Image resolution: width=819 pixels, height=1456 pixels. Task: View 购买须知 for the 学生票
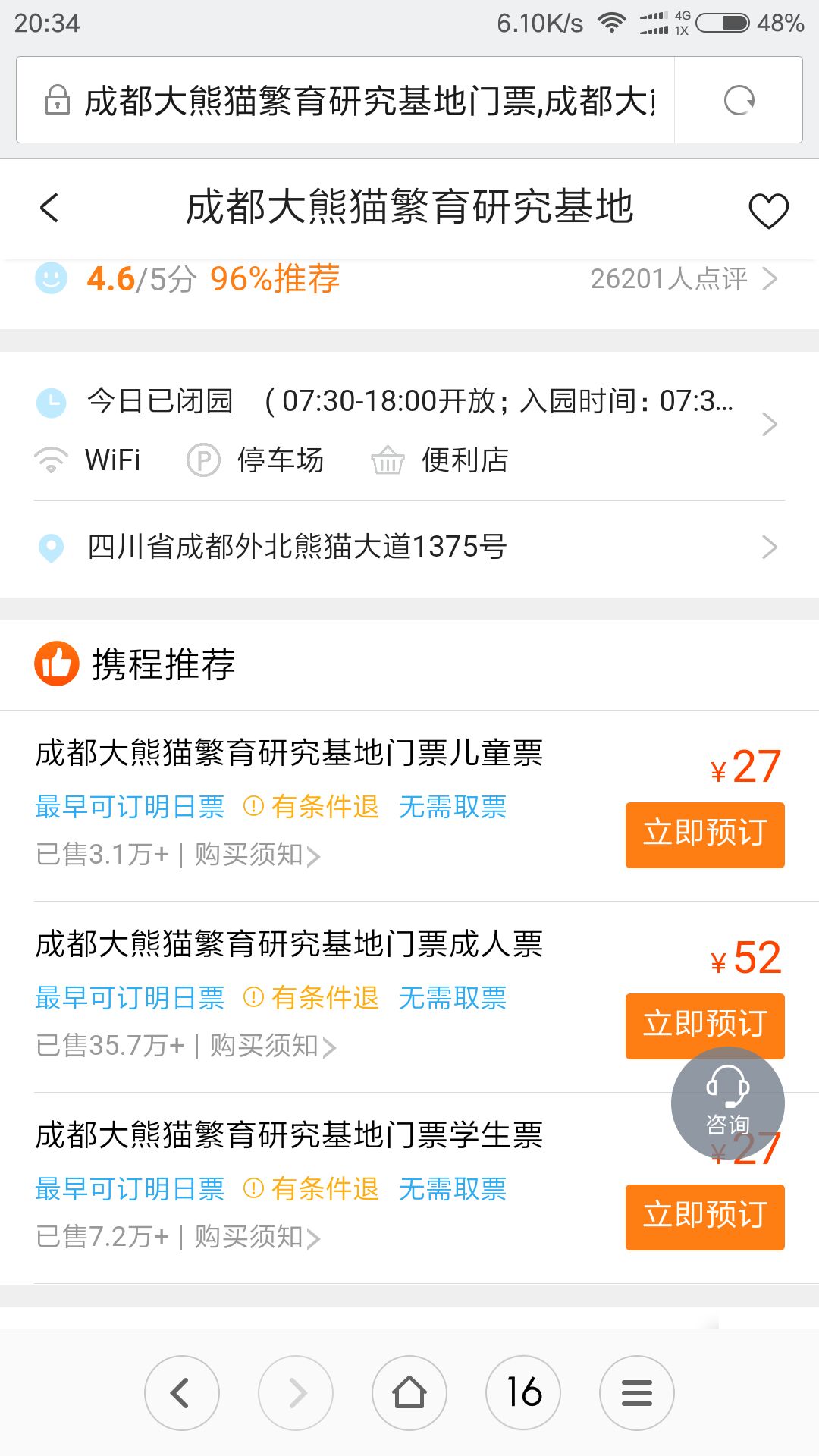[257, 1237]
